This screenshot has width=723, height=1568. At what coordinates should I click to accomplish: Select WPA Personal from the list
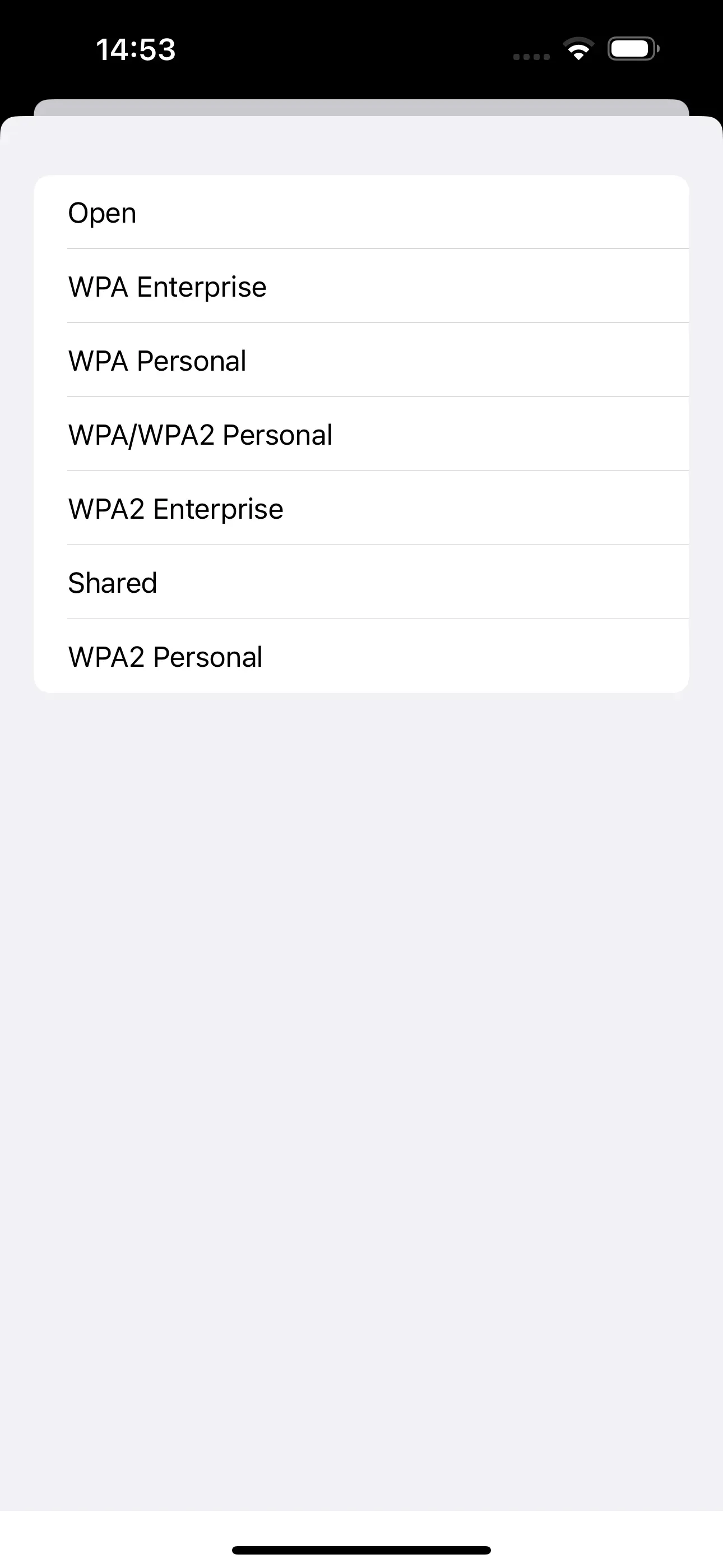click(361, 361)
